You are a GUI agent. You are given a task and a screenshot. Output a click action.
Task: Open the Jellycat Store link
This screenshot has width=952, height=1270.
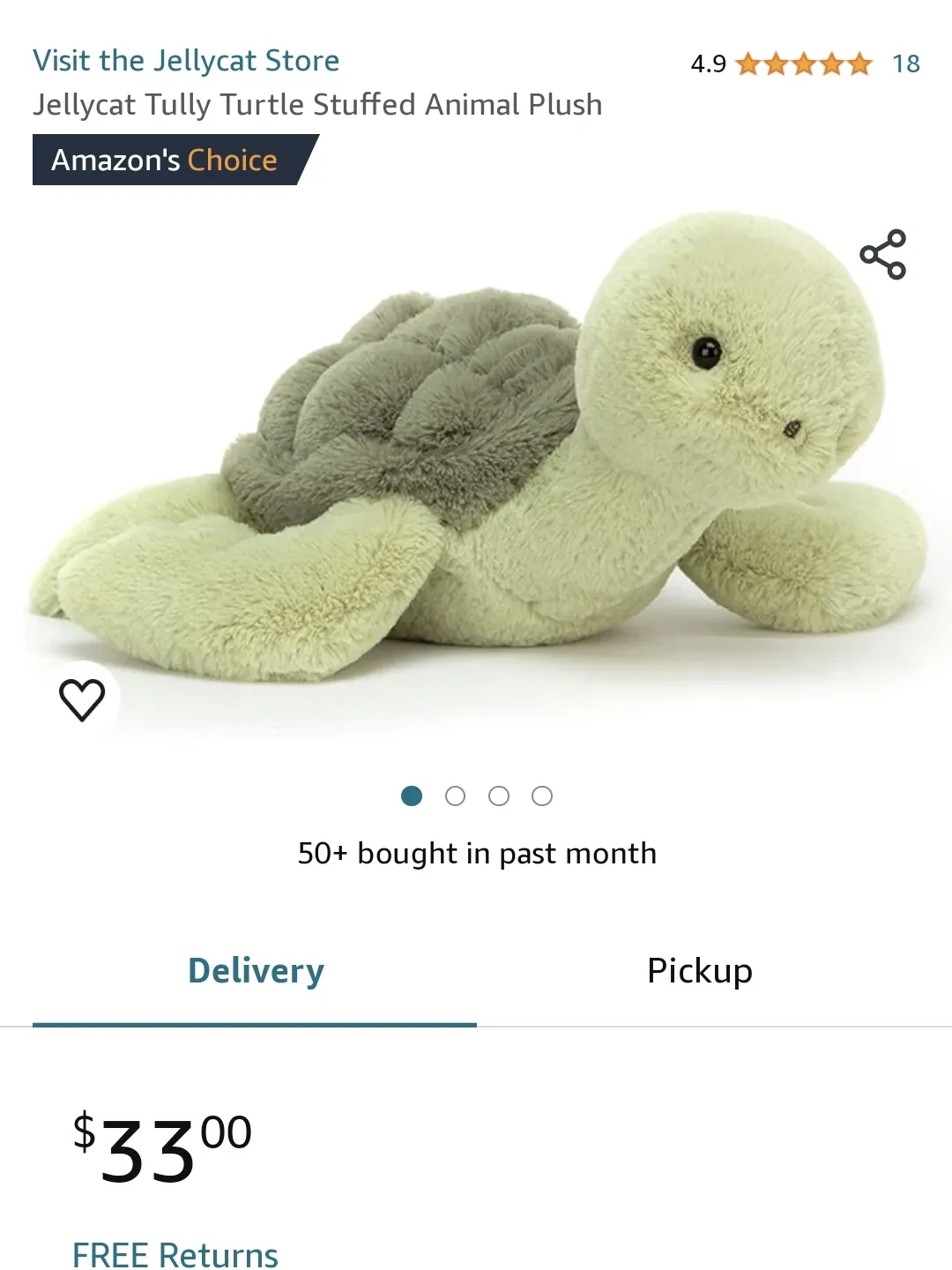point(186,61)
